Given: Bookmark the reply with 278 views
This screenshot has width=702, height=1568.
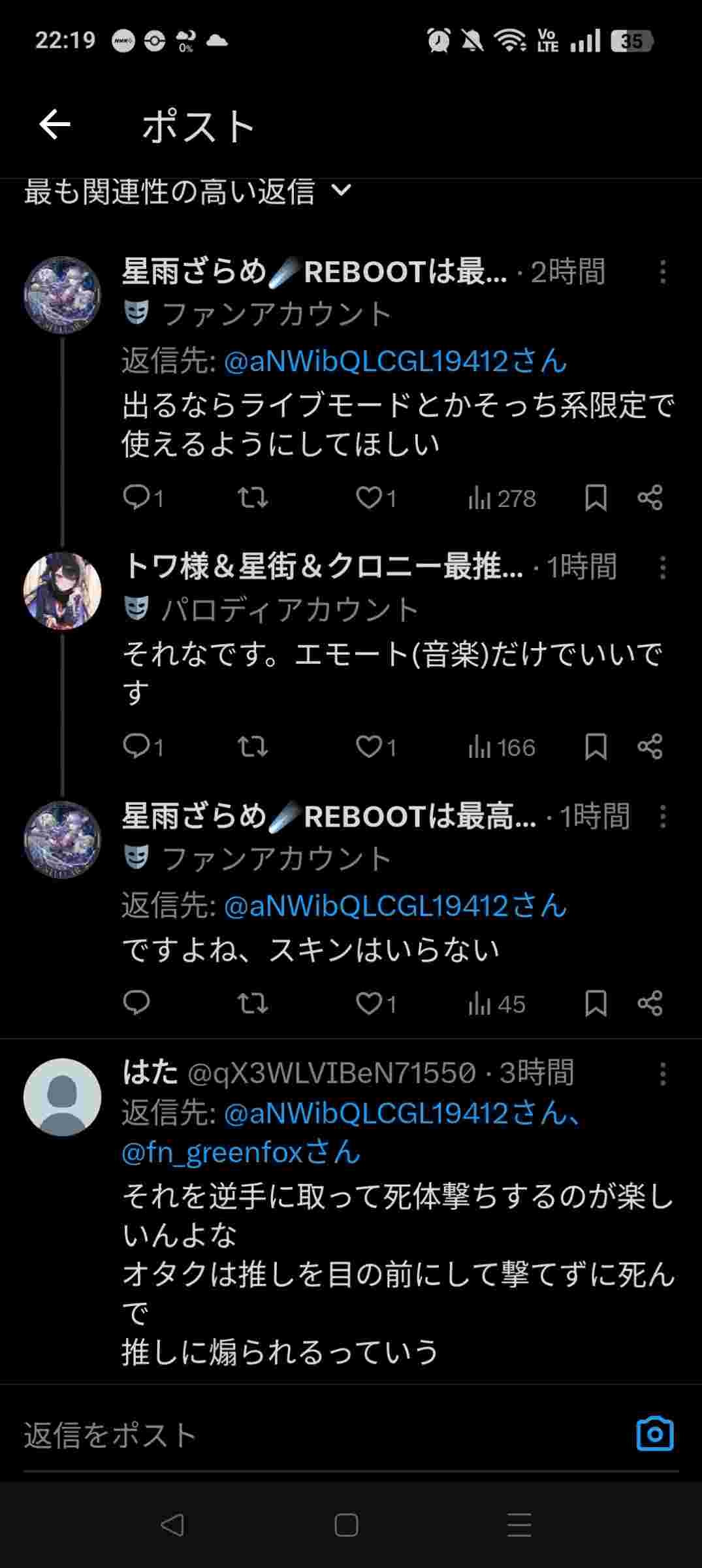Looking at the screenshot, I should coord(596,498).
